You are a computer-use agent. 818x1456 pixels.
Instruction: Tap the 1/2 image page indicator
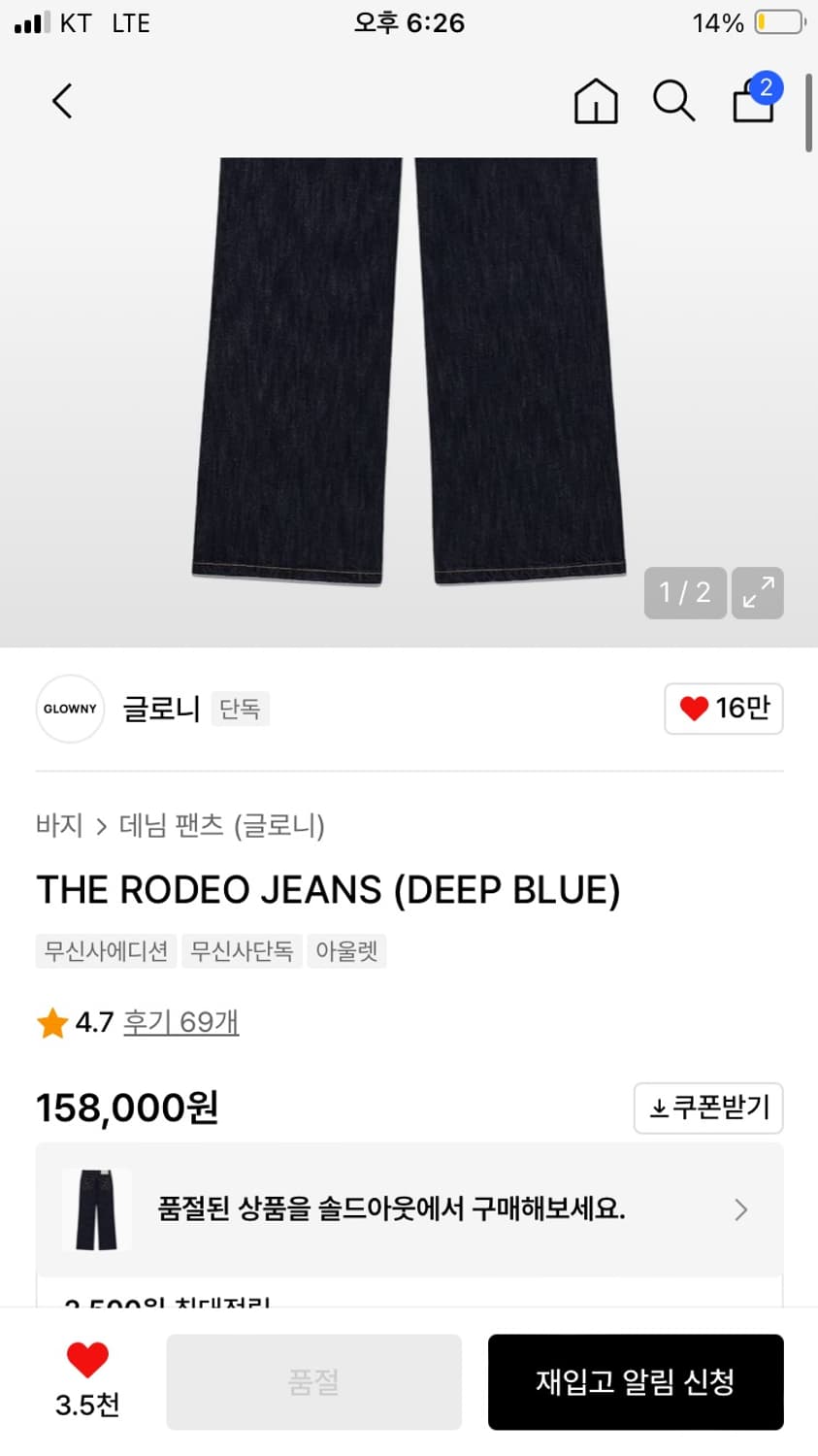point(684,593)
